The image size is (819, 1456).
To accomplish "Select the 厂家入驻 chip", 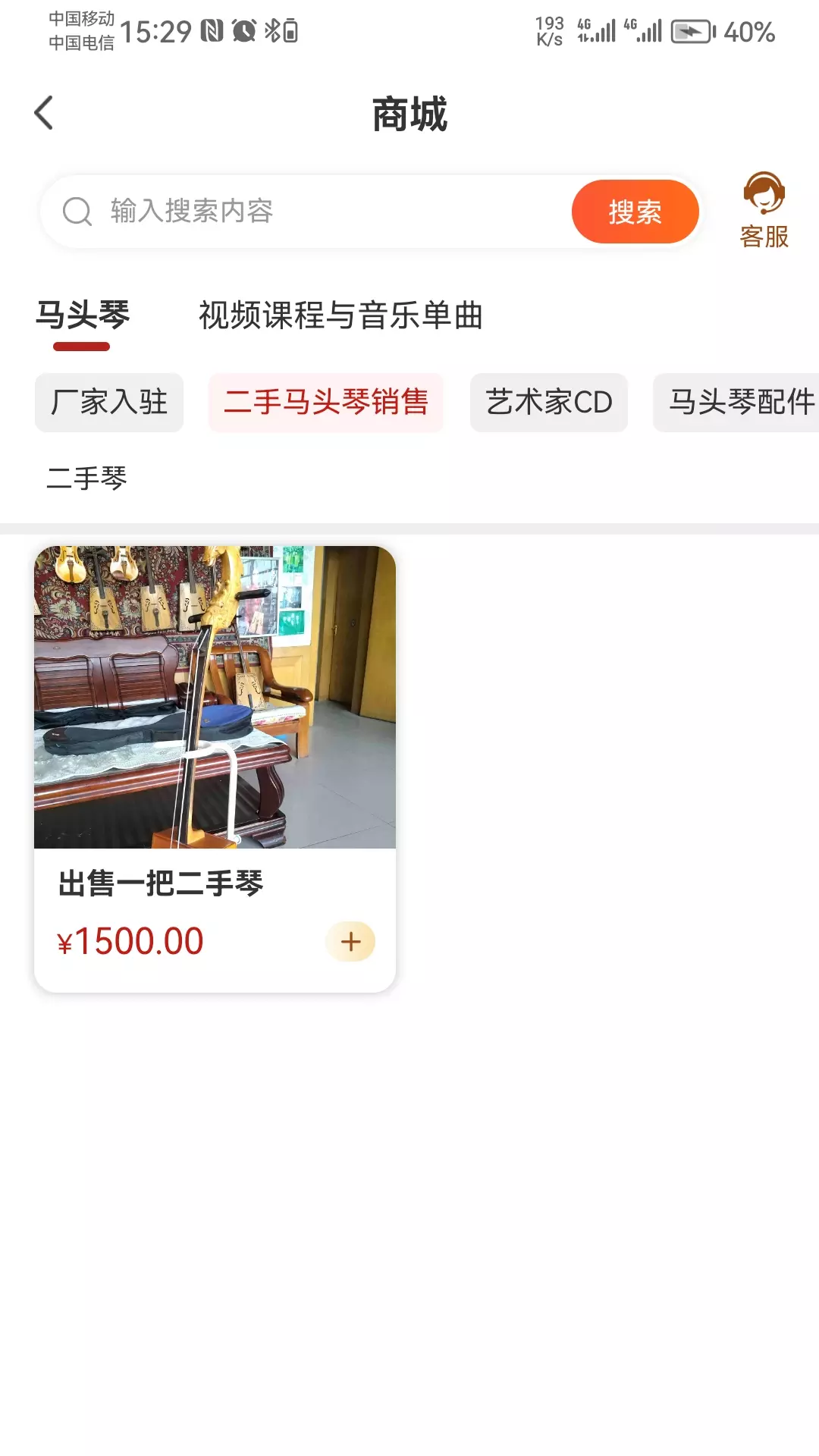I will (x=109, y=403).
